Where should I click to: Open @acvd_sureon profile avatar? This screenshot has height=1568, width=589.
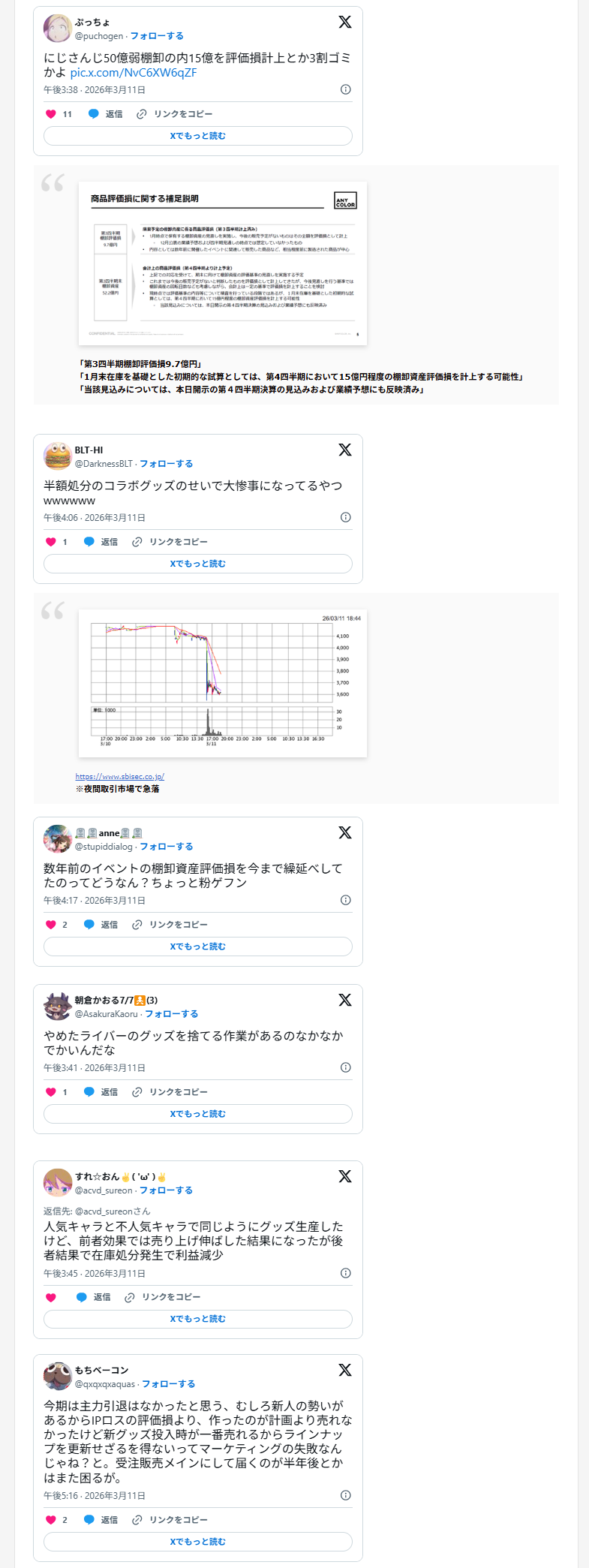tap(58, 1183)
